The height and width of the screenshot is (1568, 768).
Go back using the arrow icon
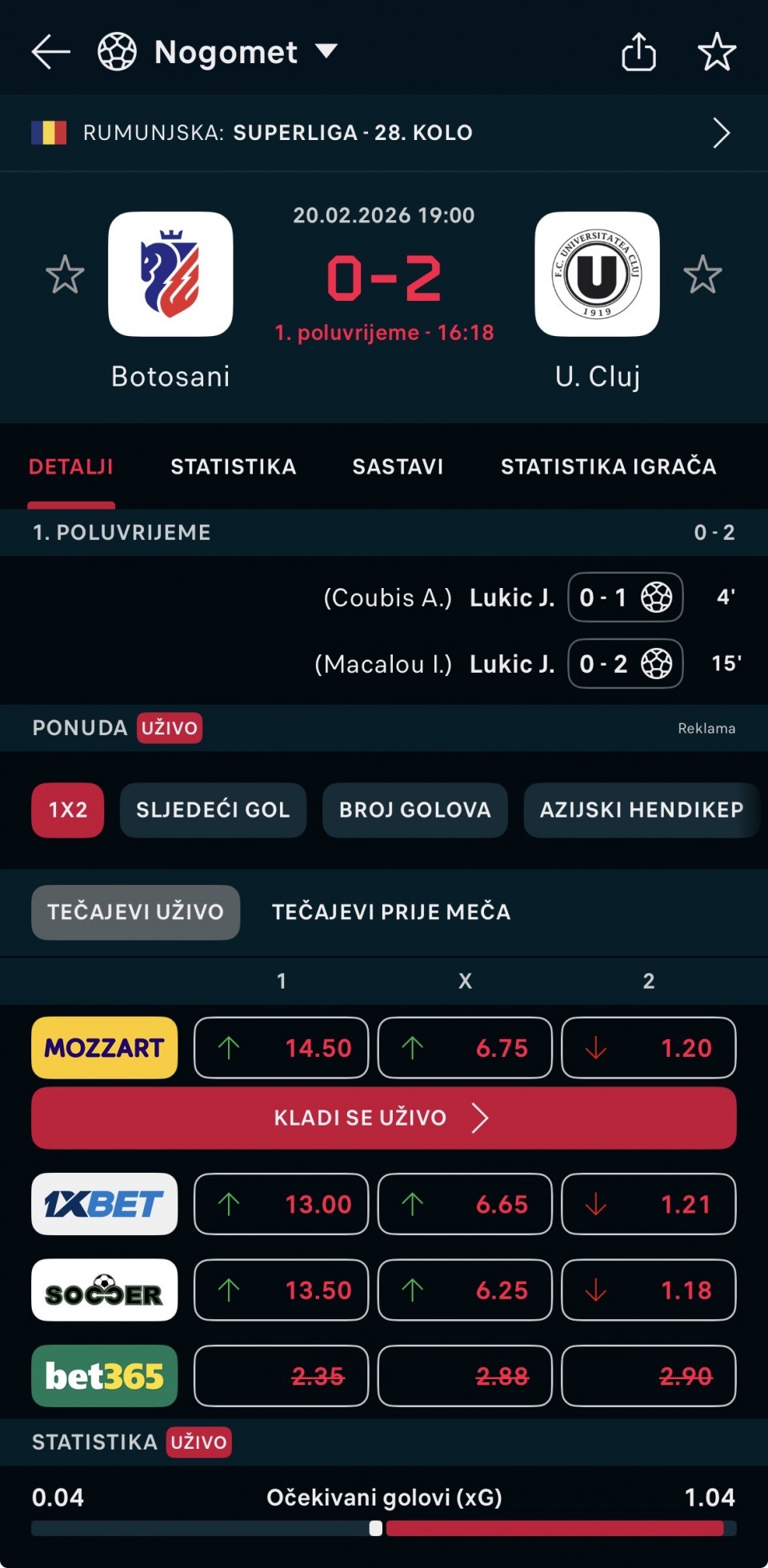[51, 53]
